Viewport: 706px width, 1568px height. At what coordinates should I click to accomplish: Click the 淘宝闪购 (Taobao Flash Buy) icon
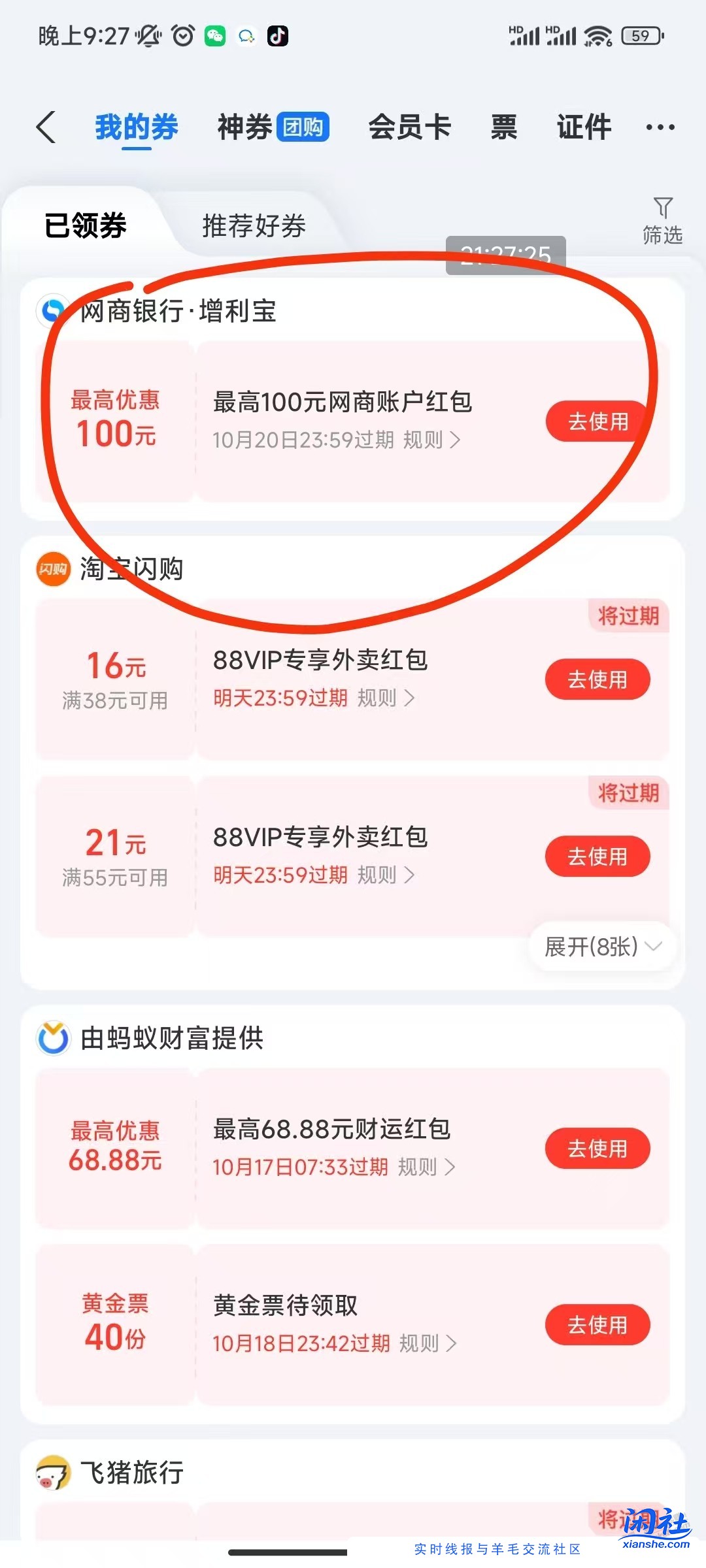(52, 570)
